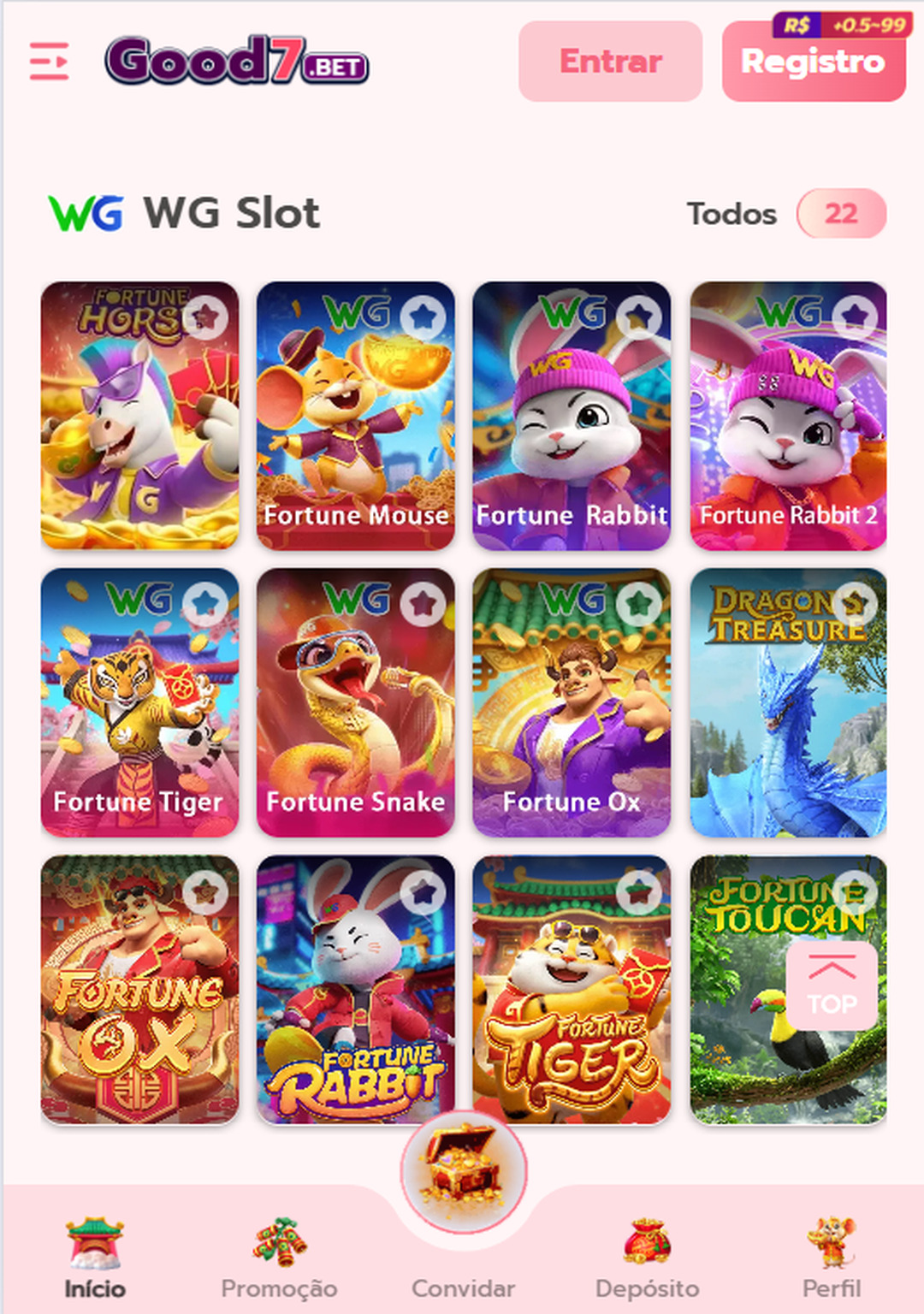Favorite the Fortune Snake game star
The image size is (924, 1314).
[422, 604]
